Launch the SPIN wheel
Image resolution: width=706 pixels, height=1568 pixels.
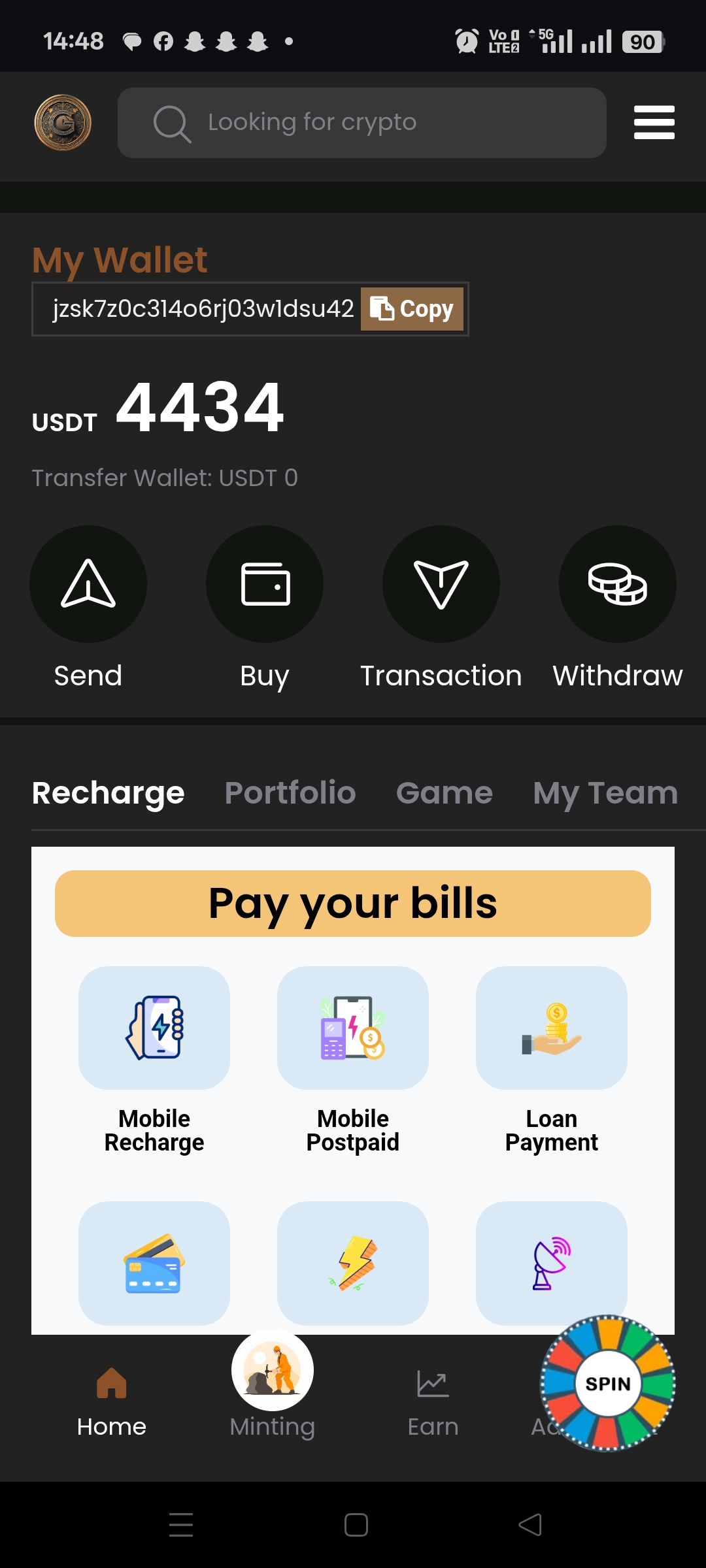tap(607, 1383)
